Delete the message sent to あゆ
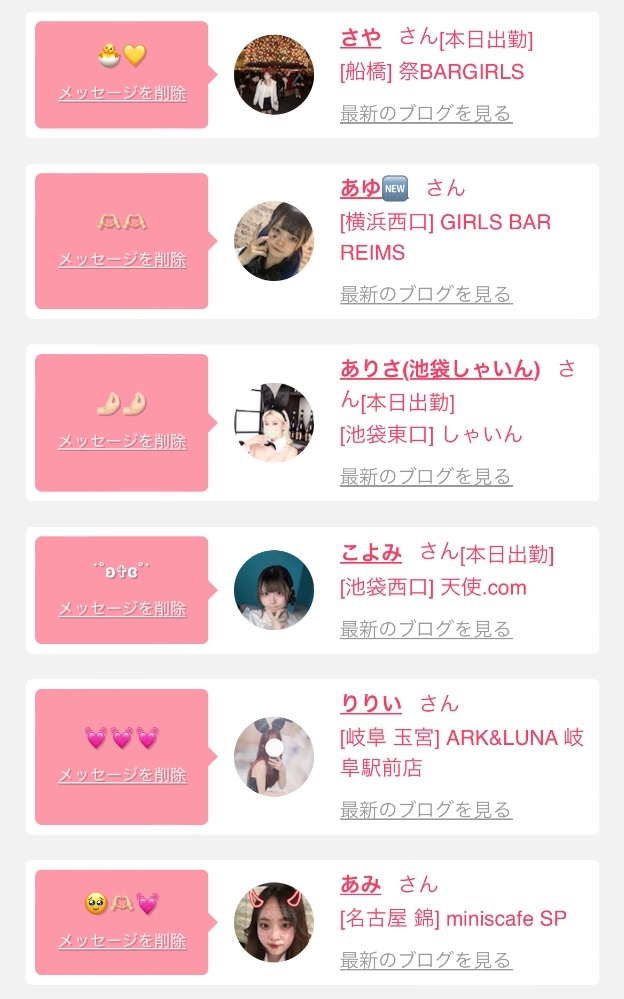 point(122,259)
